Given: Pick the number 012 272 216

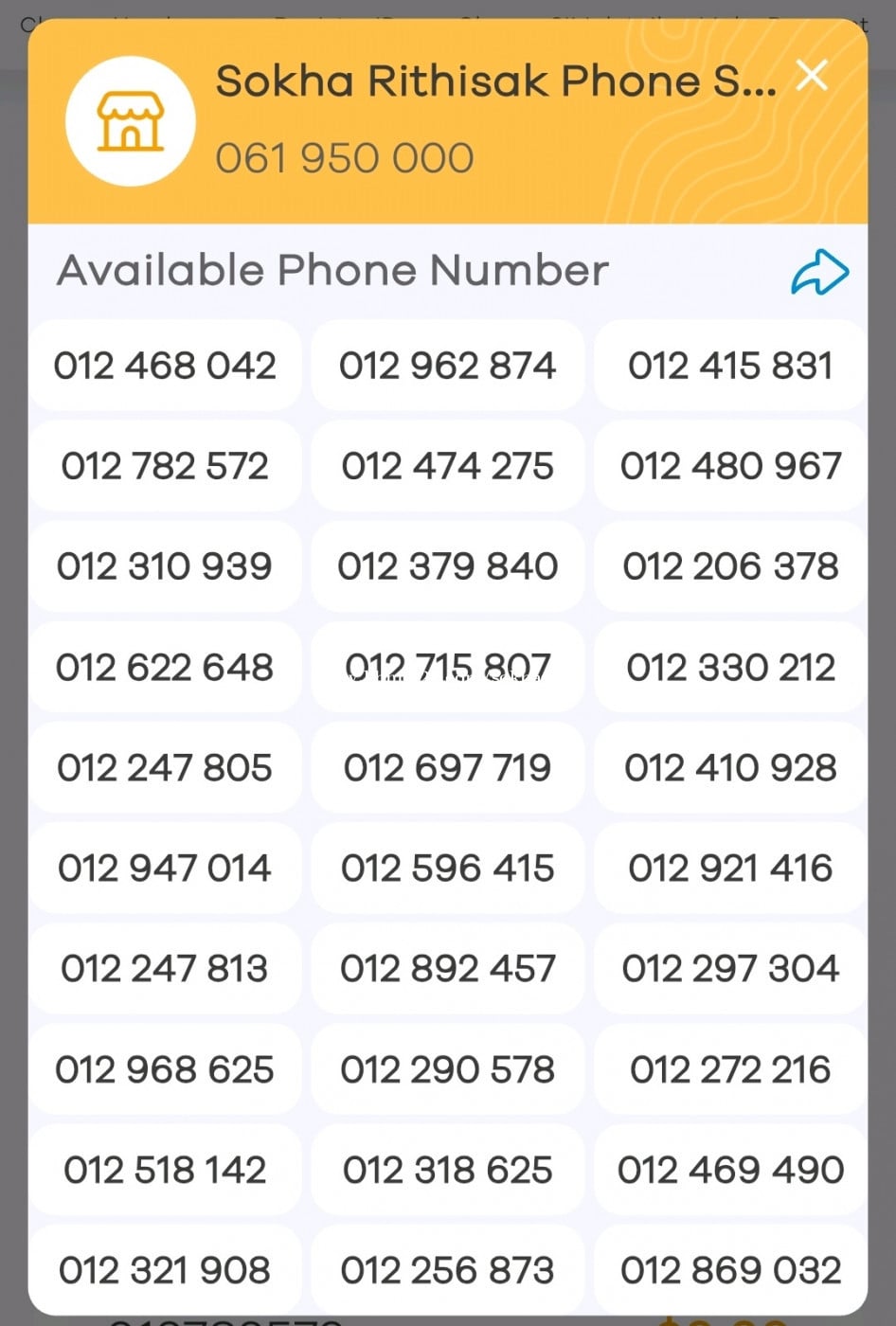Looking at the screenshot, I should tap(730, 1069).
